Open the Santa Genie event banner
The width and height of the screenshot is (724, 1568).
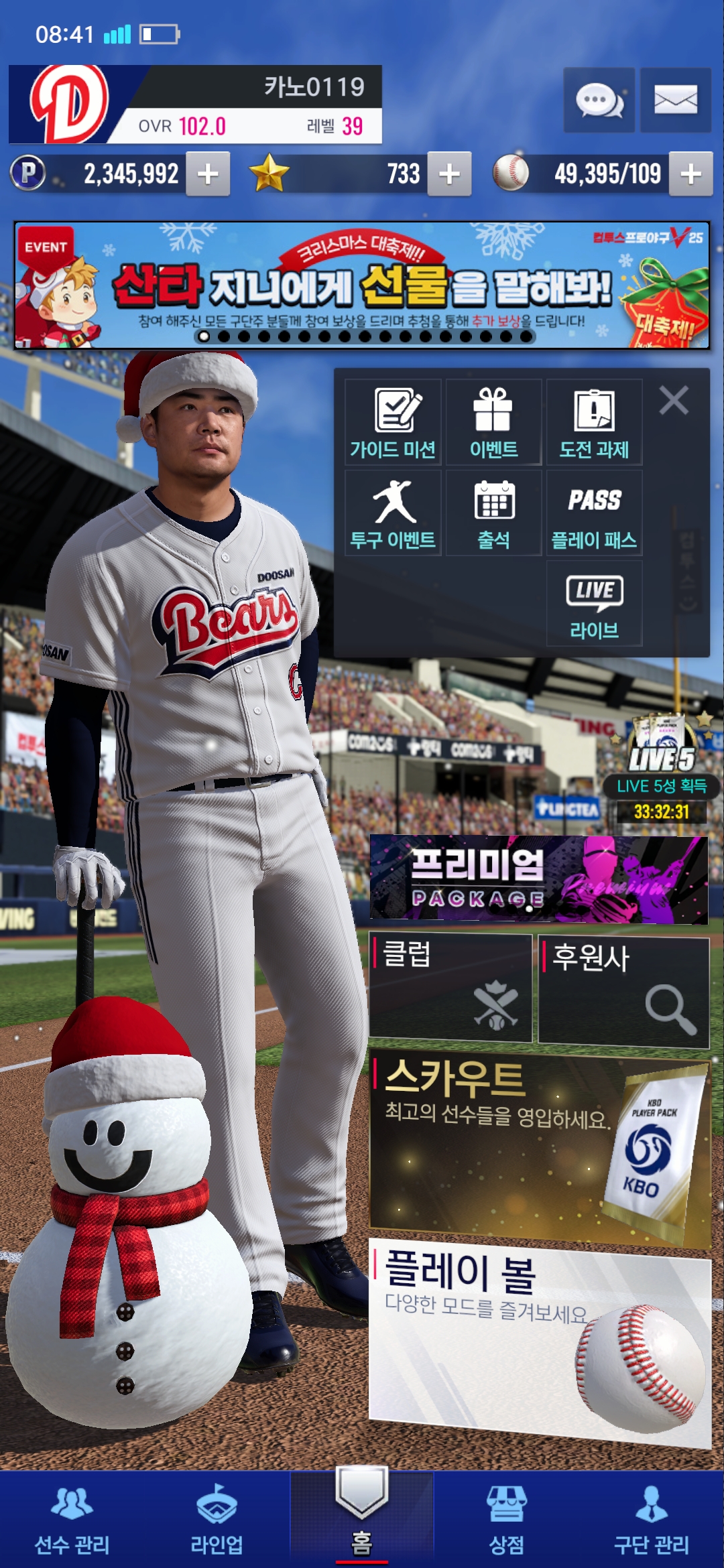[x=362, y=285]
